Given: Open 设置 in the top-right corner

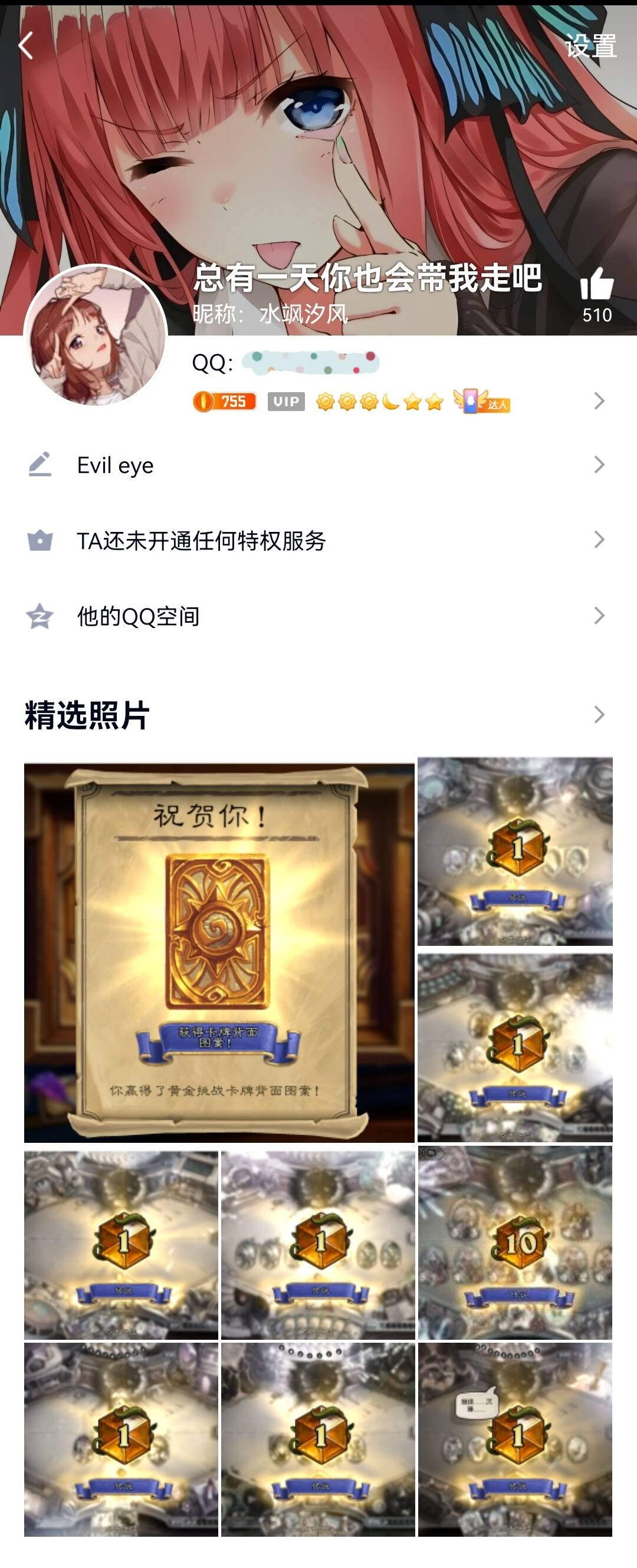Looking at the screenshot, I should [x=590, y=46].
